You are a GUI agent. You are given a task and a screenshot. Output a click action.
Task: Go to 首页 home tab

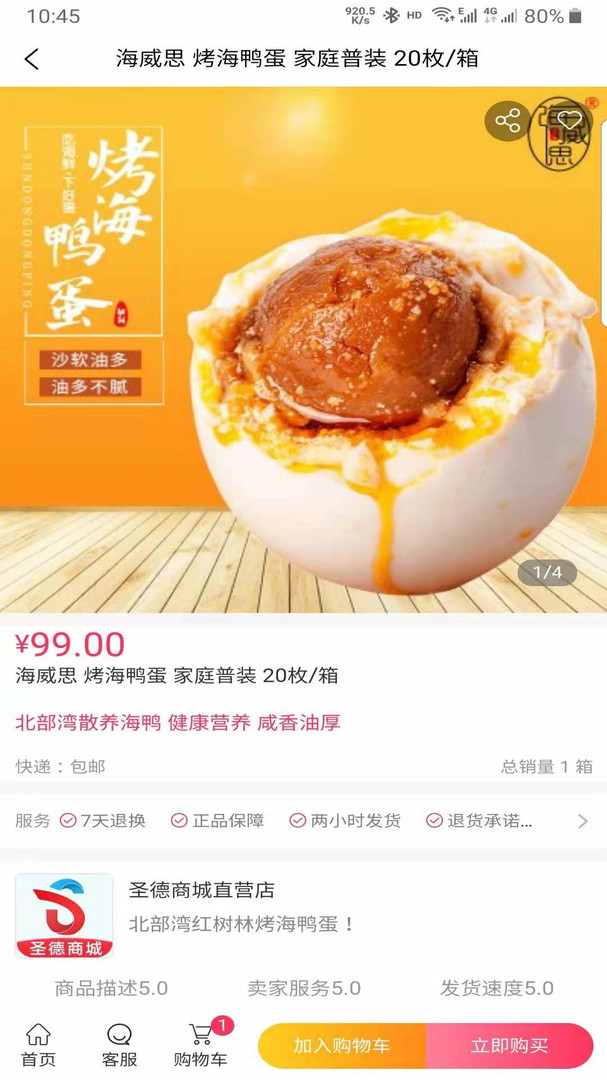pyautogui.click(x=38, y=1046)
